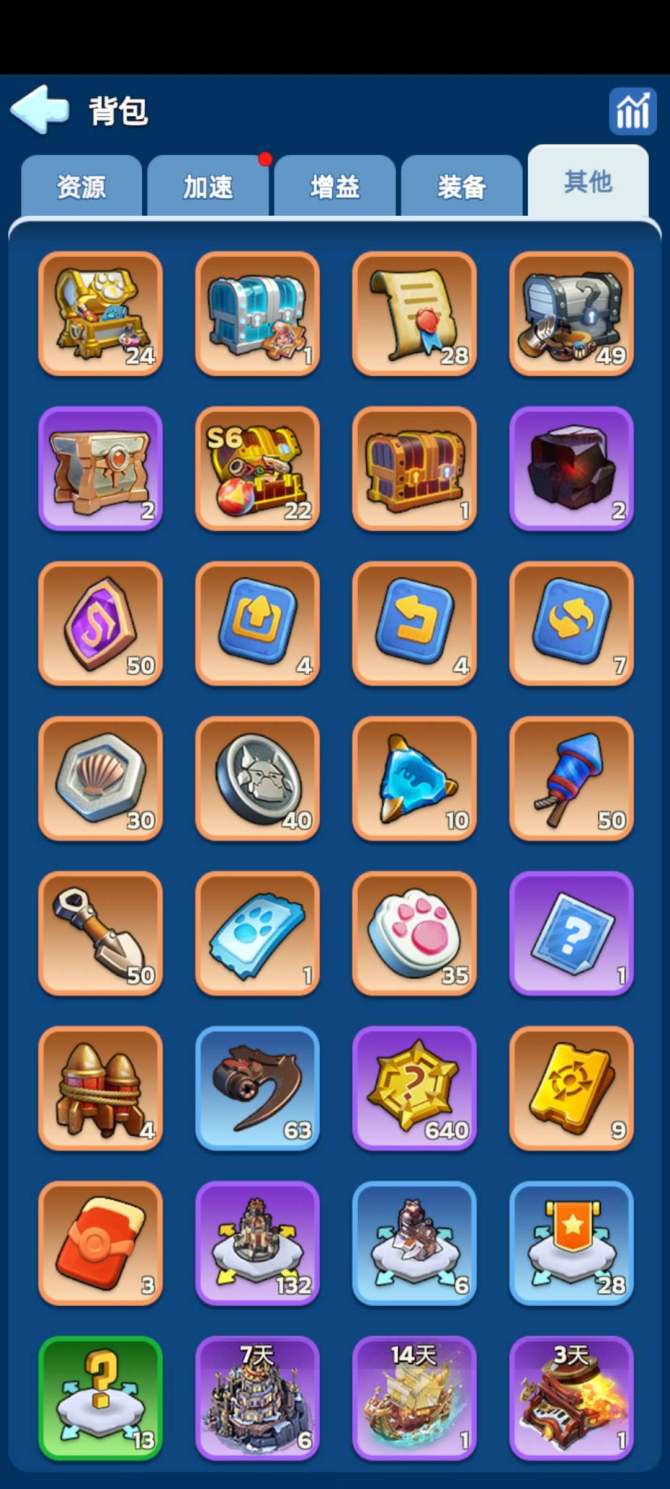Choose the purple rune stone with 50
The height and width of the screenshot is (1489, 670).
click(100, 623)
